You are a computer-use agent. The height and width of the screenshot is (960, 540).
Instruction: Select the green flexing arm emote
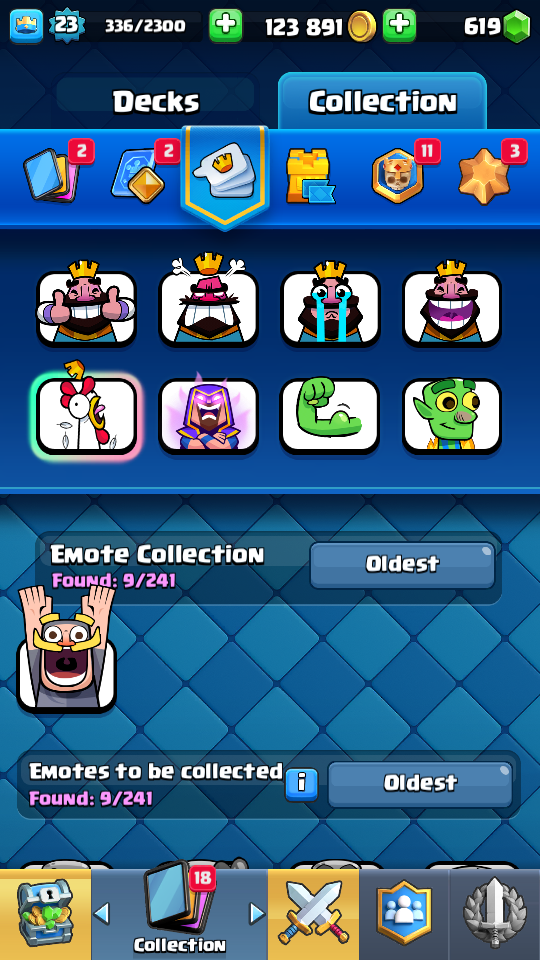pyautogui.click(x=331, y=416)
